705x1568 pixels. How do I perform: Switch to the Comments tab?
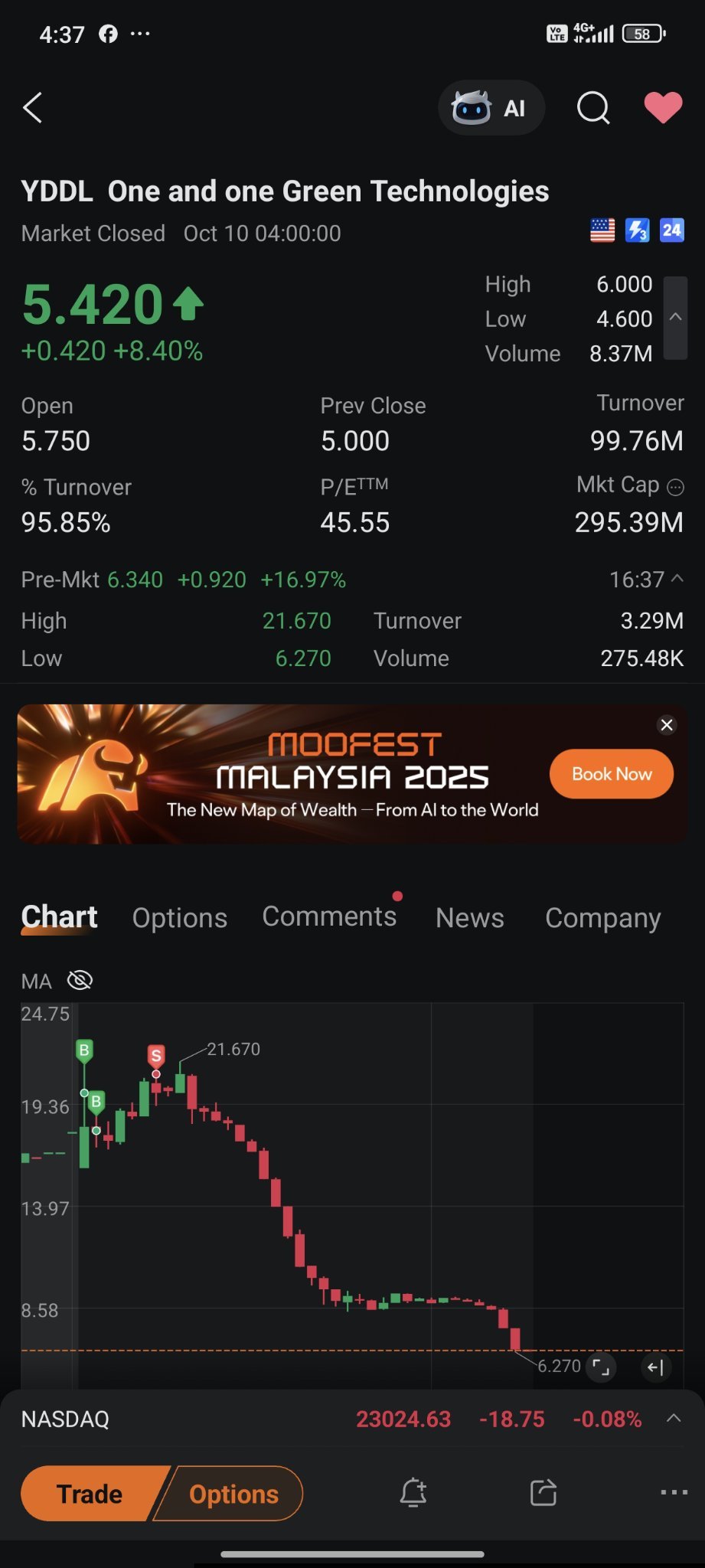tap(329, 916)
